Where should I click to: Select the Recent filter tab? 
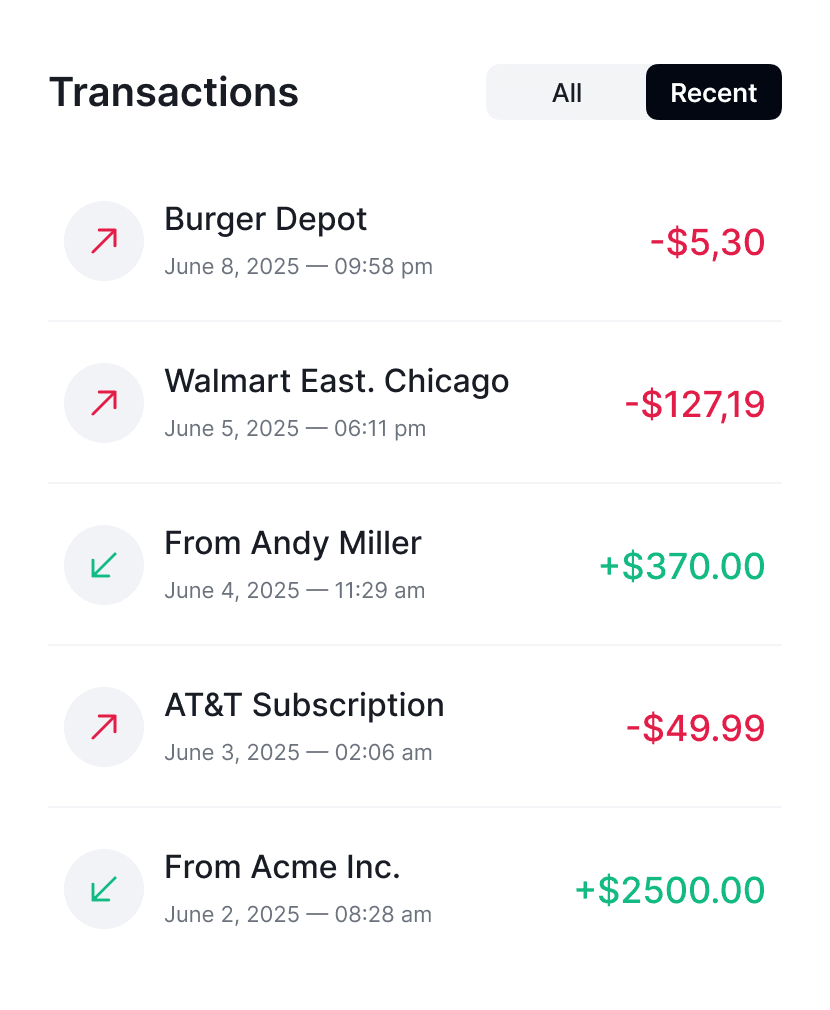pyautogui.click(x=713, y=92)
